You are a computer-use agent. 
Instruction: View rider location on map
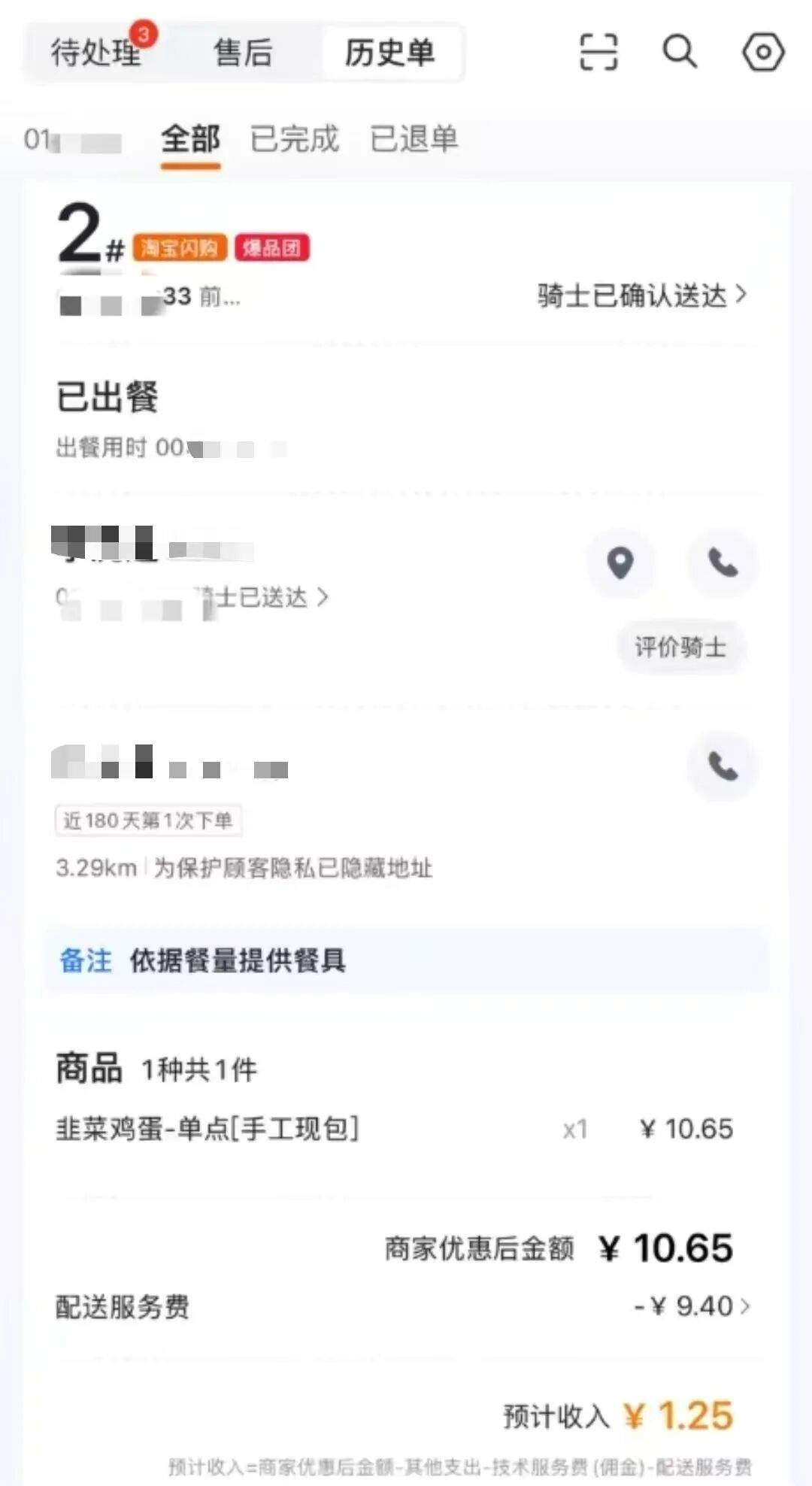pyautogui.click(x=620, y=563)
